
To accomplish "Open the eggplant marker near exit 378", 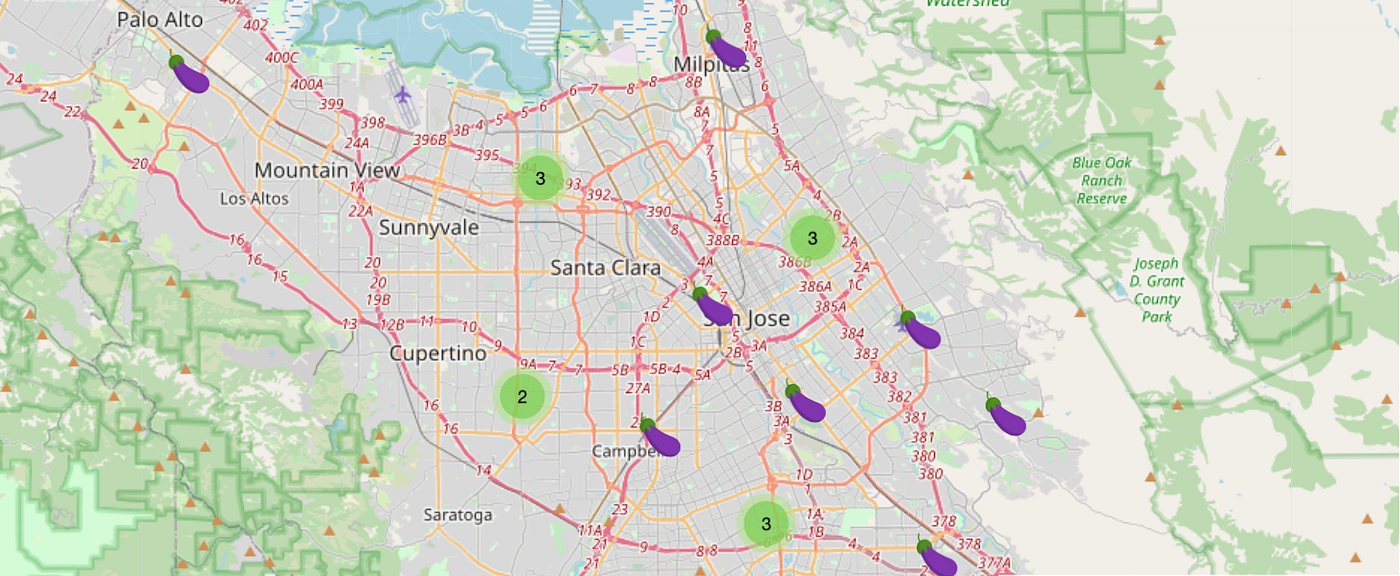I will (x=936, y=558).
